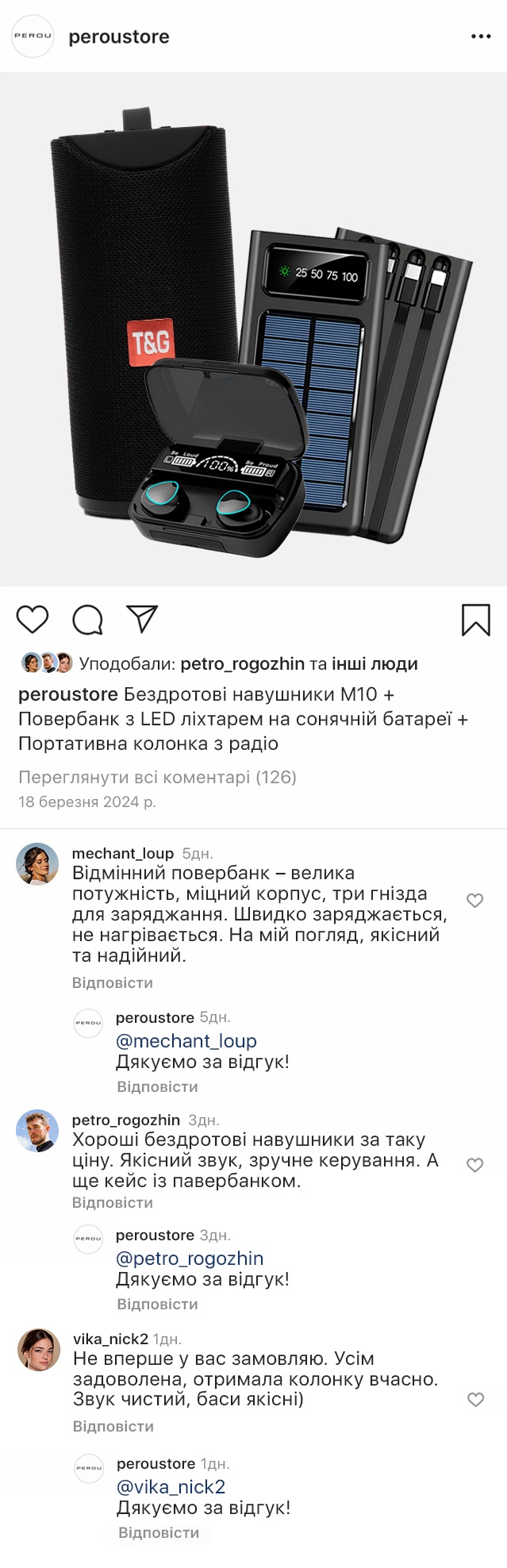View all 126 comments
The image size is (507, 1568).
coord(157,778)
